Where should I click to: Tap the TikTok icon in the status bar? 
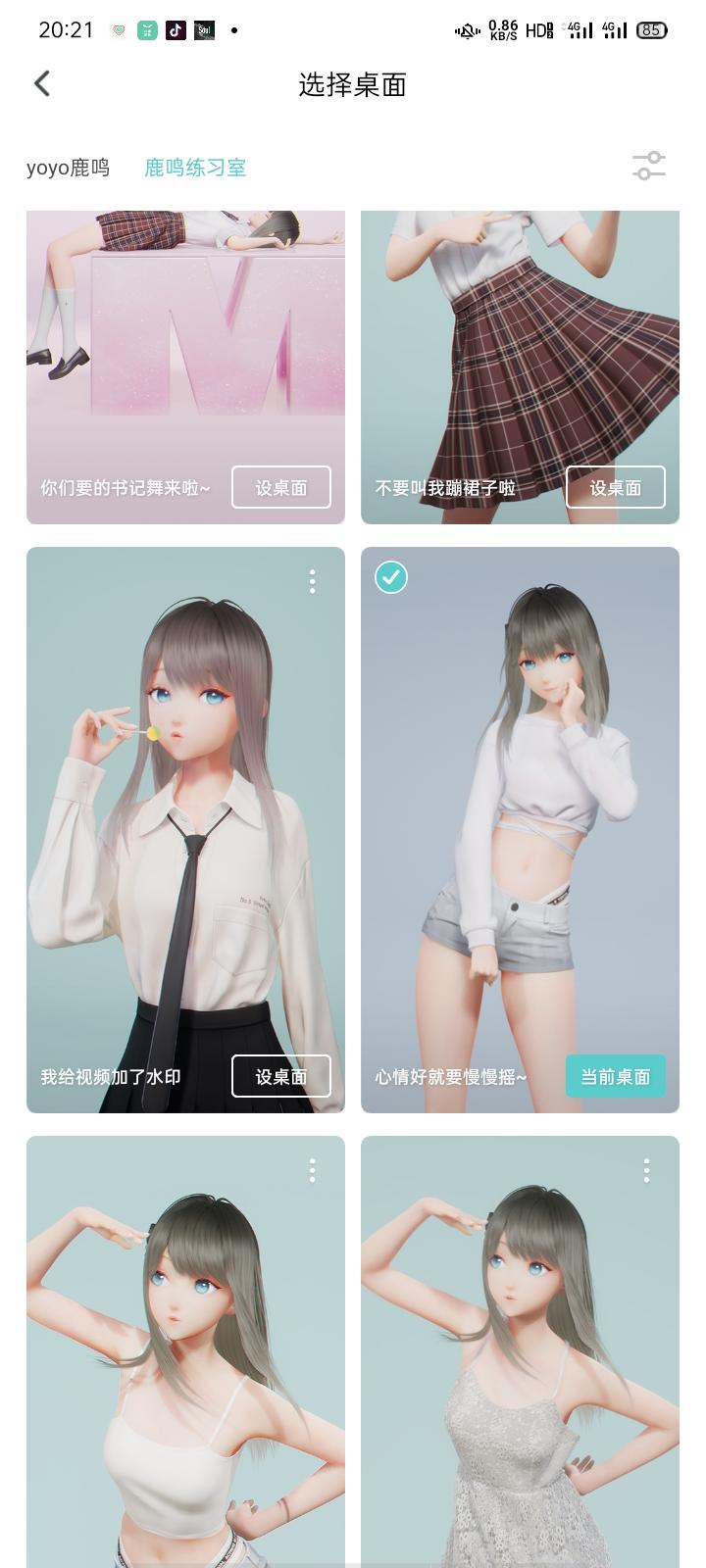point(175,29)
